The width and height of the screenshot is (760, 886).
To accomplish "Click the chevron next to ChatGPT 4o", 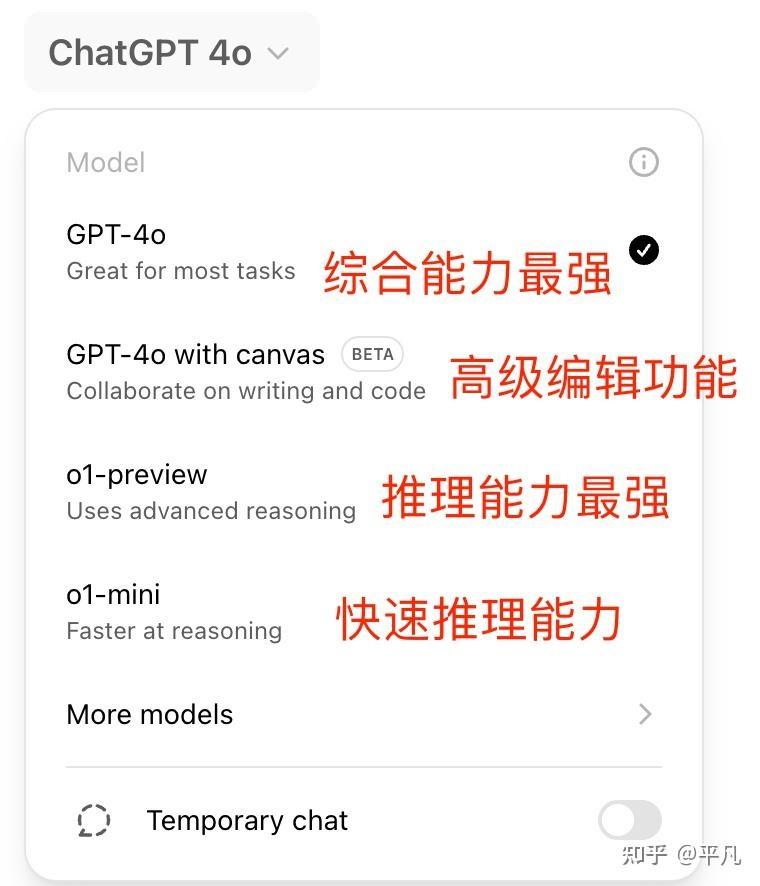I will coord(278,53).
